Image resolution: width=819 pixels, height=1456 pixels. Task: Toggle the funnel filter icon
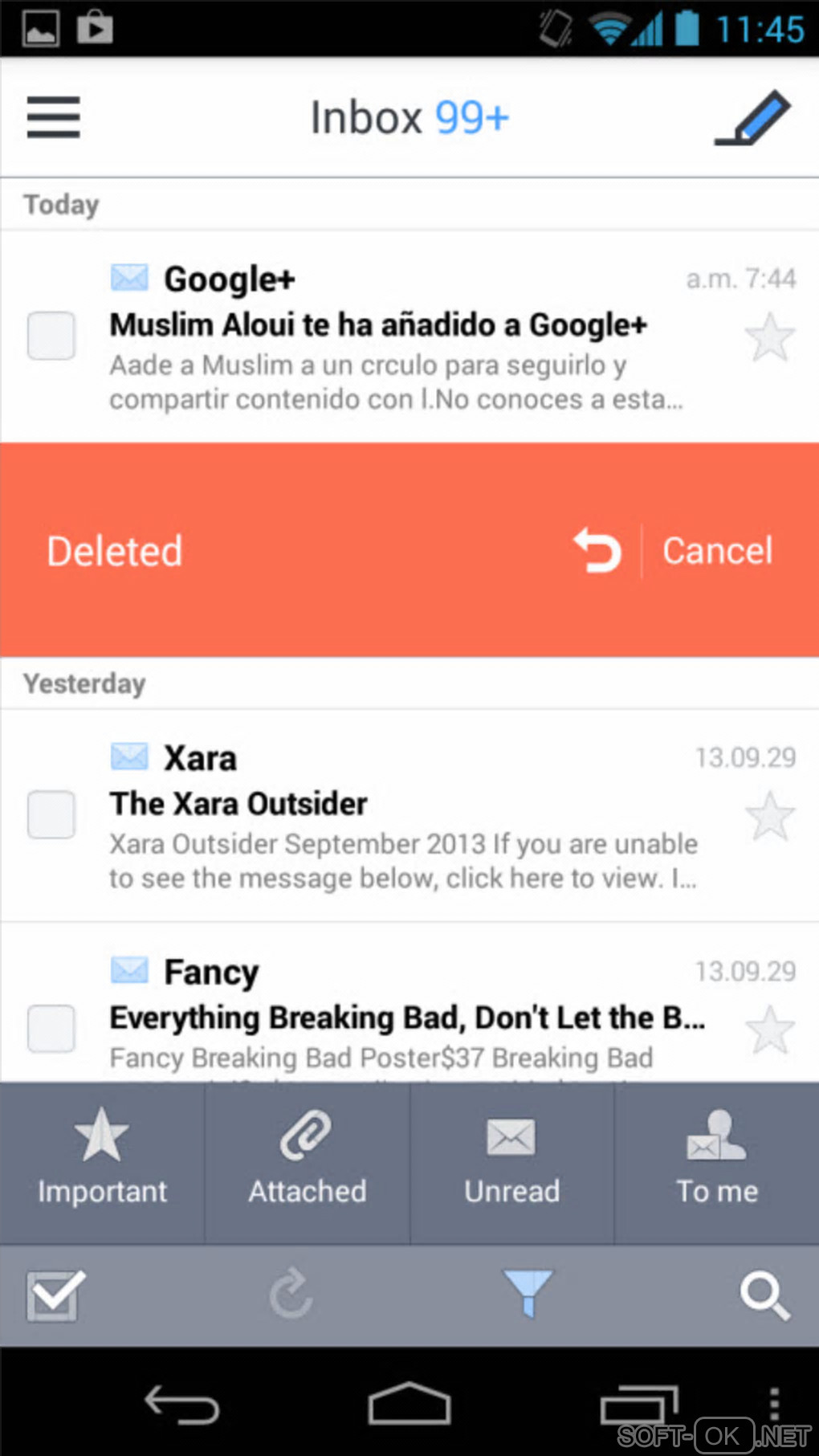528,1294
